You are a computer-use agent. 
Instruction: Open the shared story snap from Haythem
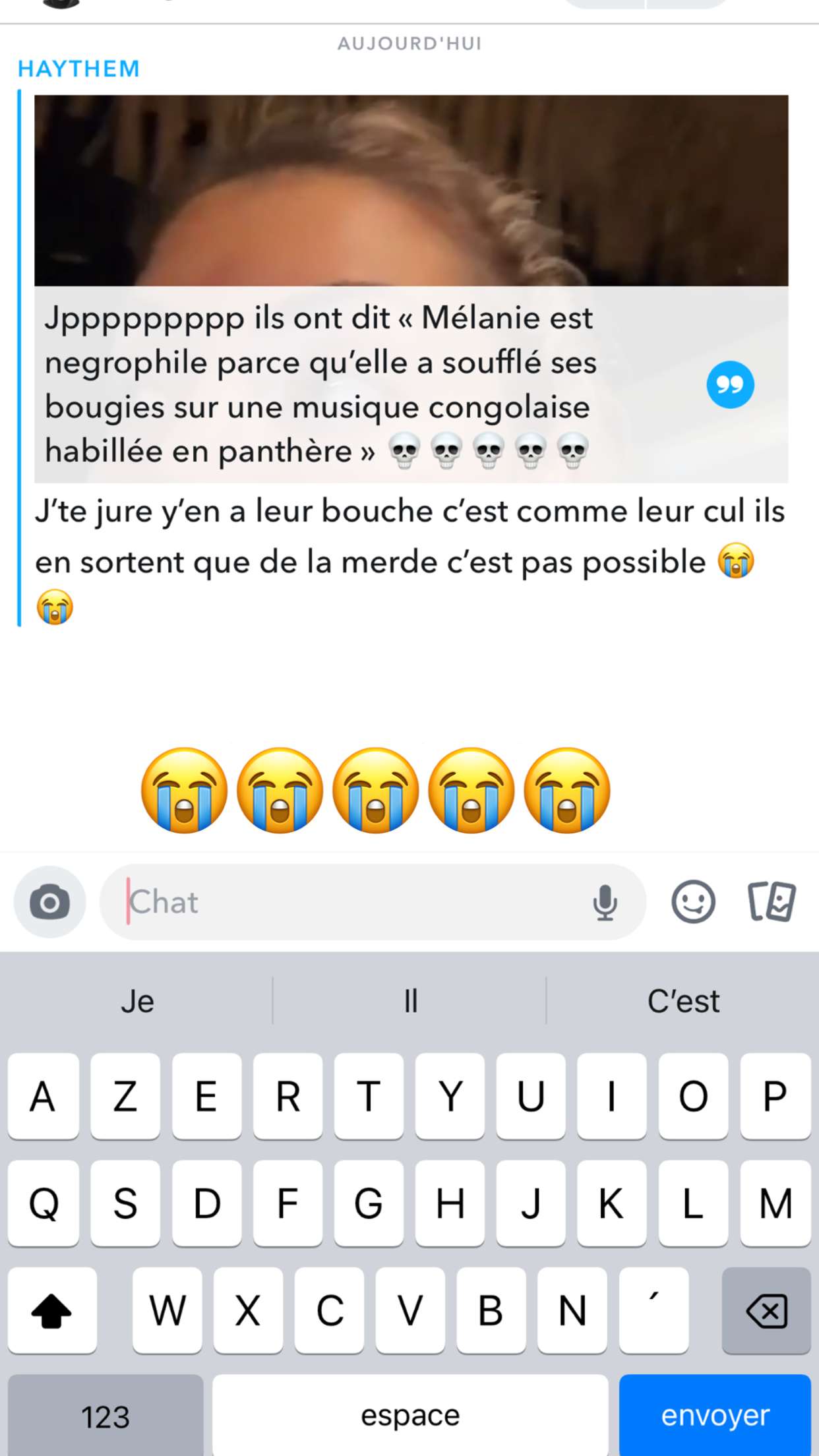[411, 288]
